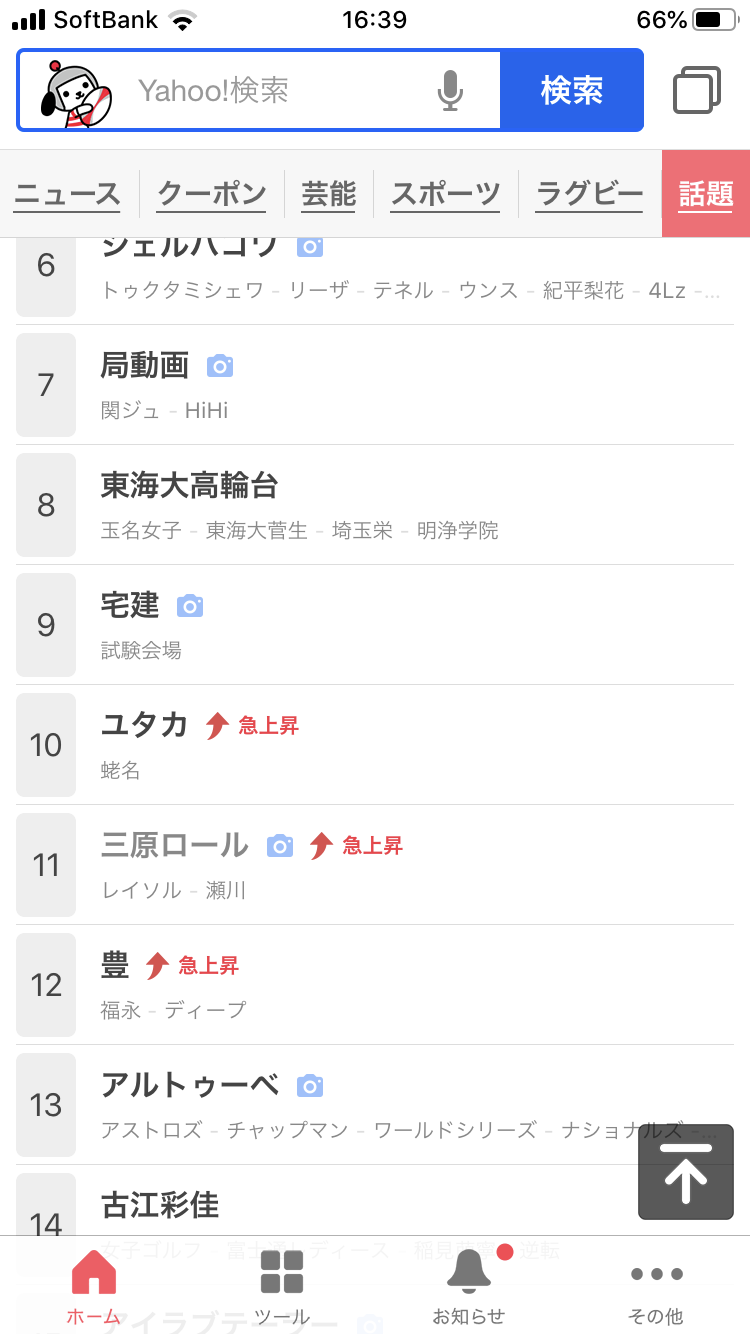Switch to the スポーツ tab
750x1334 pixels.
[x=446, y=194]
